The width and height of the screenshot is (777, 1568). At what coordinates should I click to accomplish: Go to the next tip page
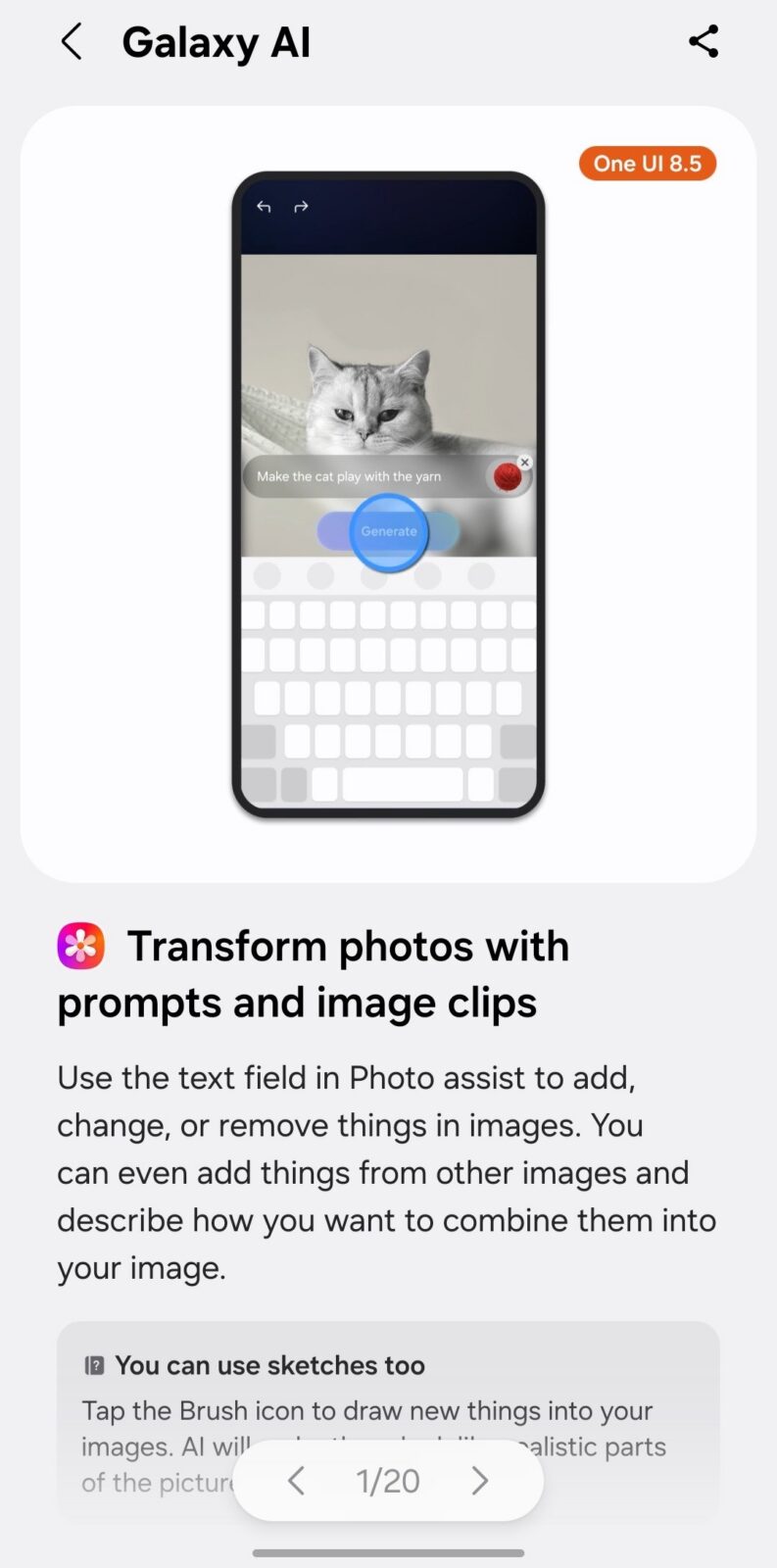tap(479, 1481)
